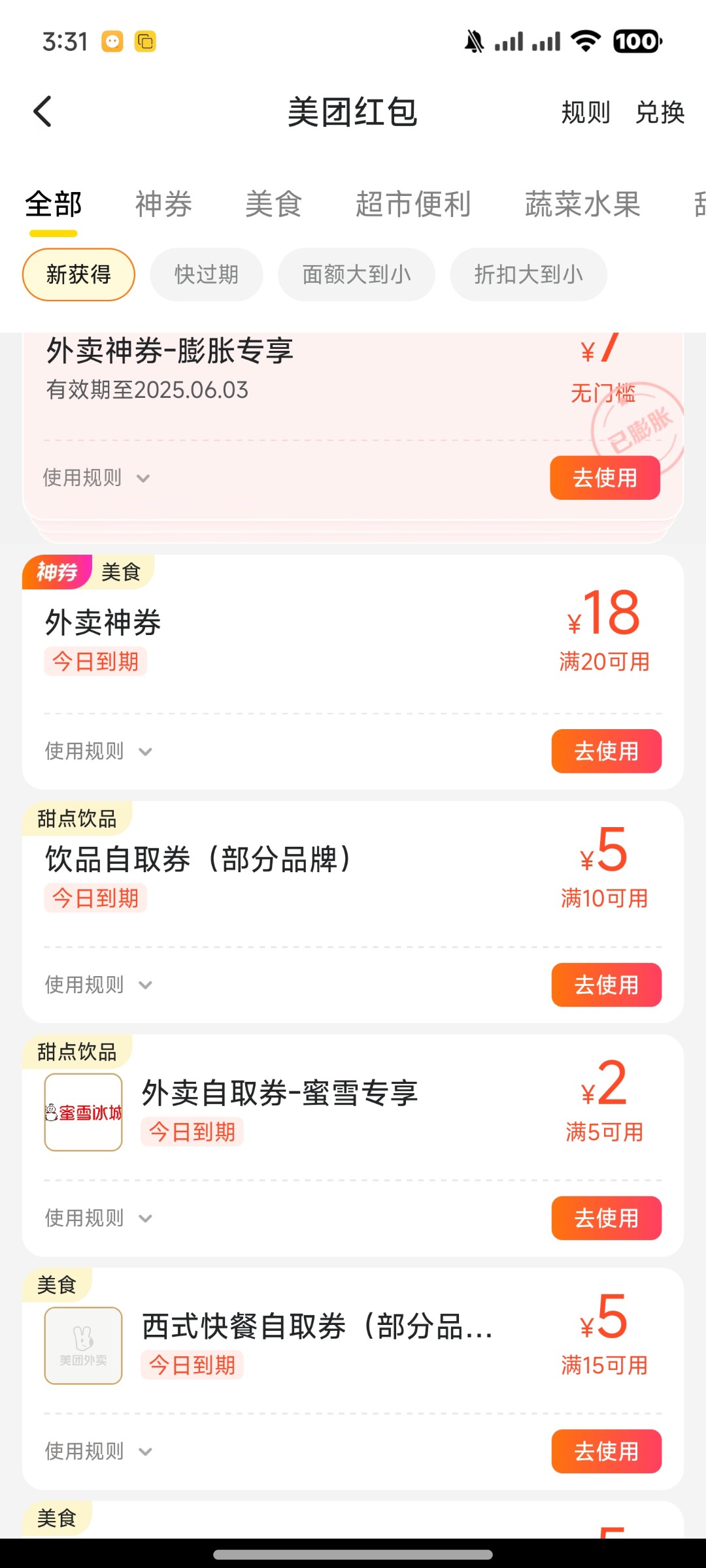Expand 使用规则 for 西式快餐自取券

pyautogui.click(x=98, y=1451)
